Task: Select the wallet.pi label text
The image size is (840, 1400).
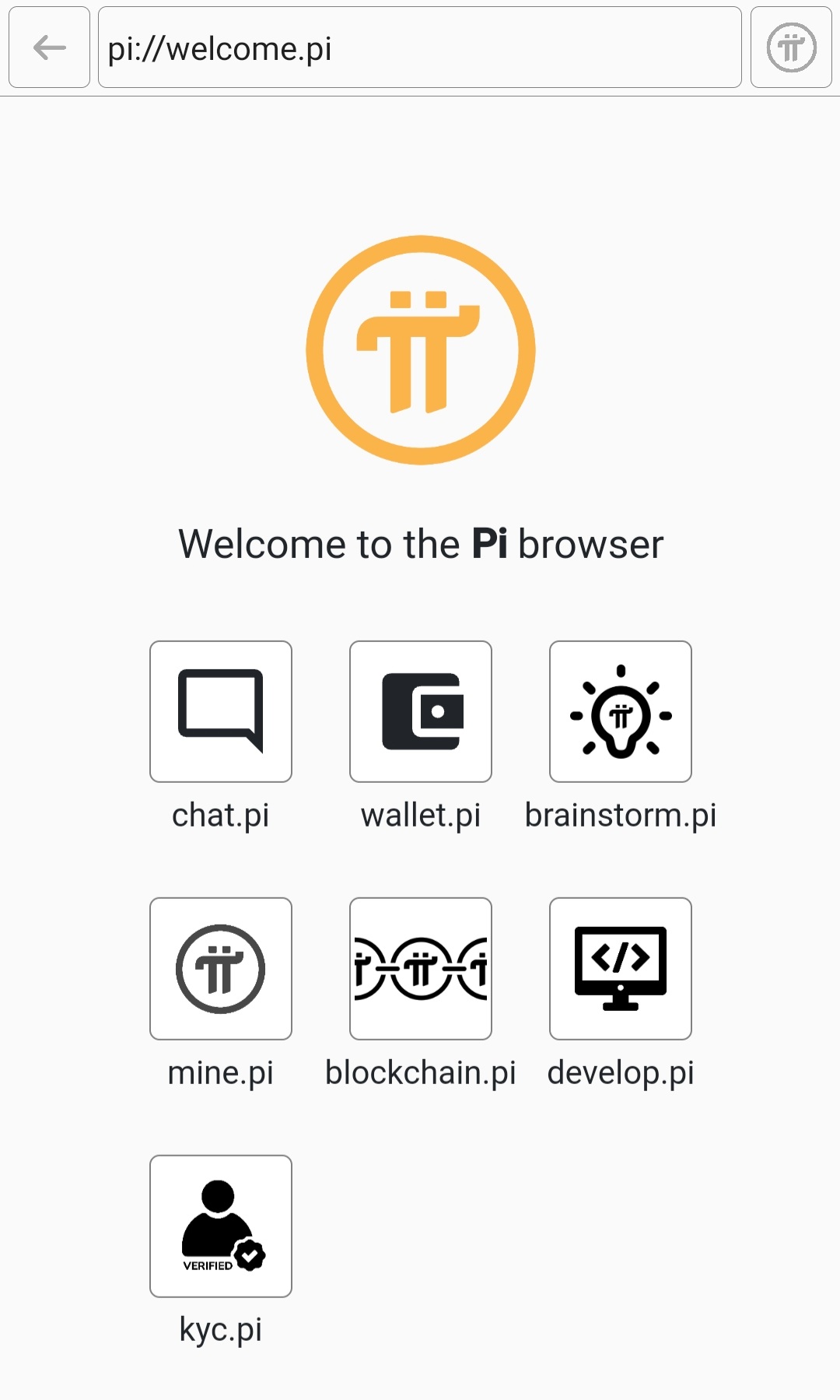Action: point(420,816)
